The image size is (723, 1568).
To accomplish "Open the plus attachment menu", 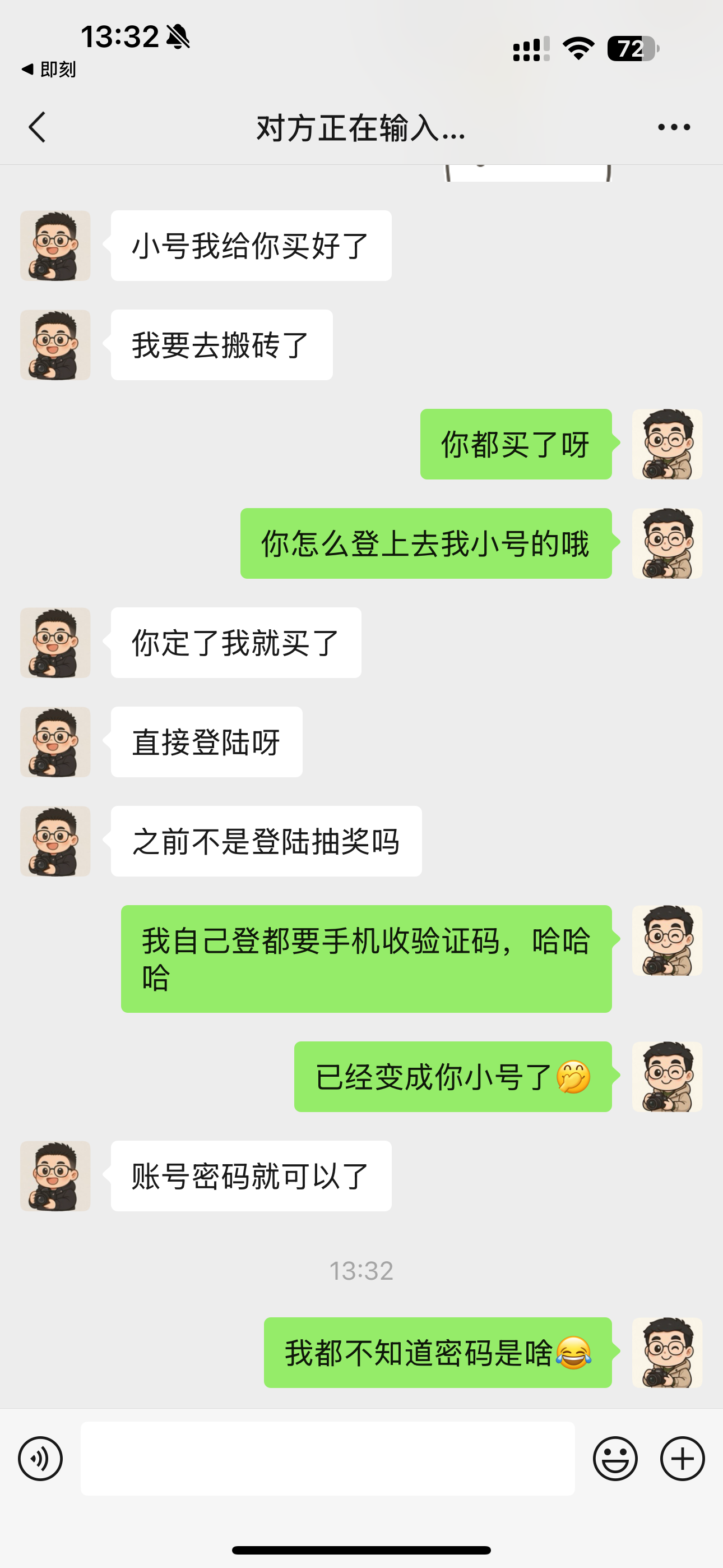I will (x=682, y=1459).
